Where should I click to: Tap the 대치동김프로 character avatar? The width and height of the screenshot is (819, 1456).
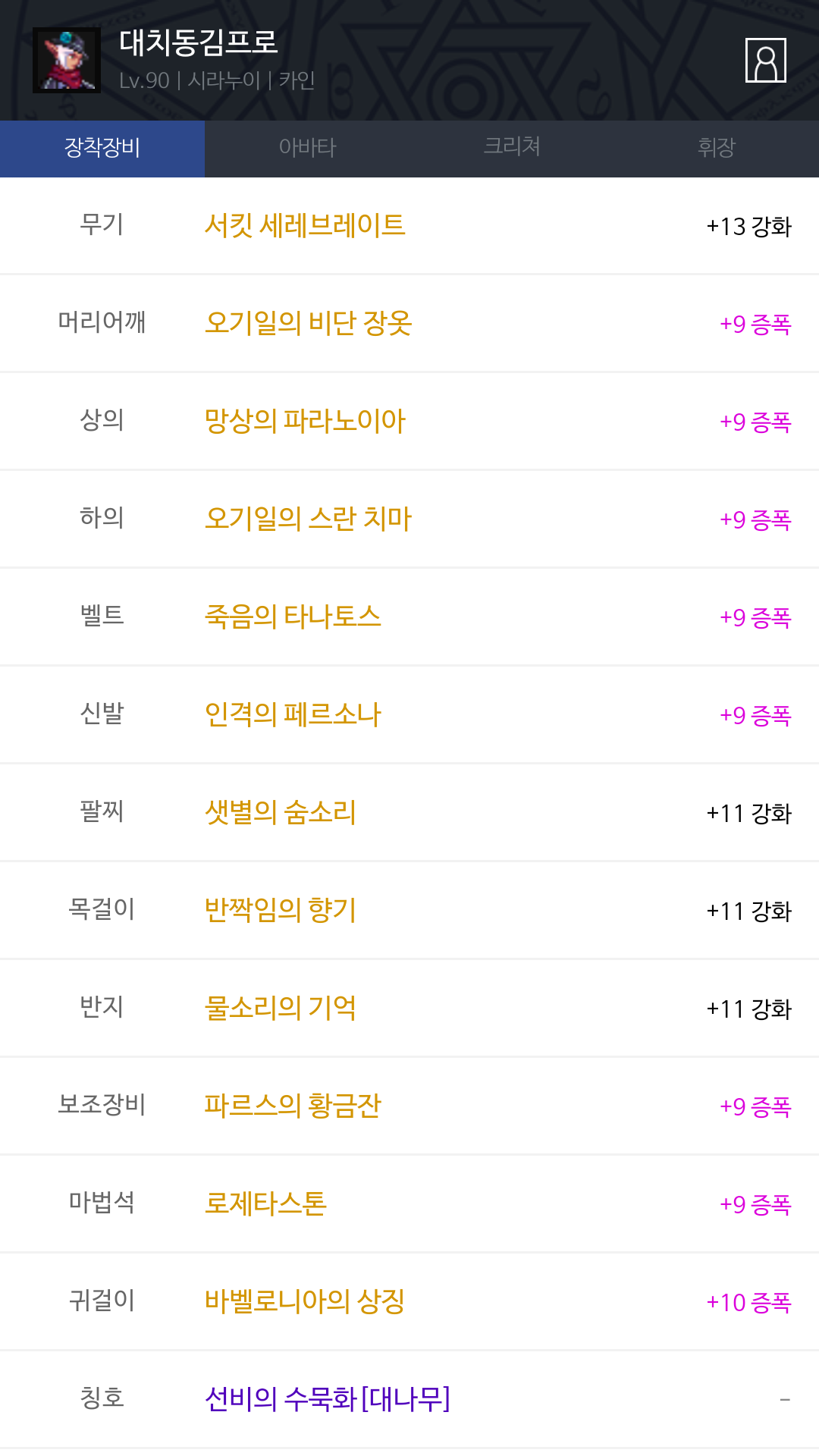[x=67, y=61]
